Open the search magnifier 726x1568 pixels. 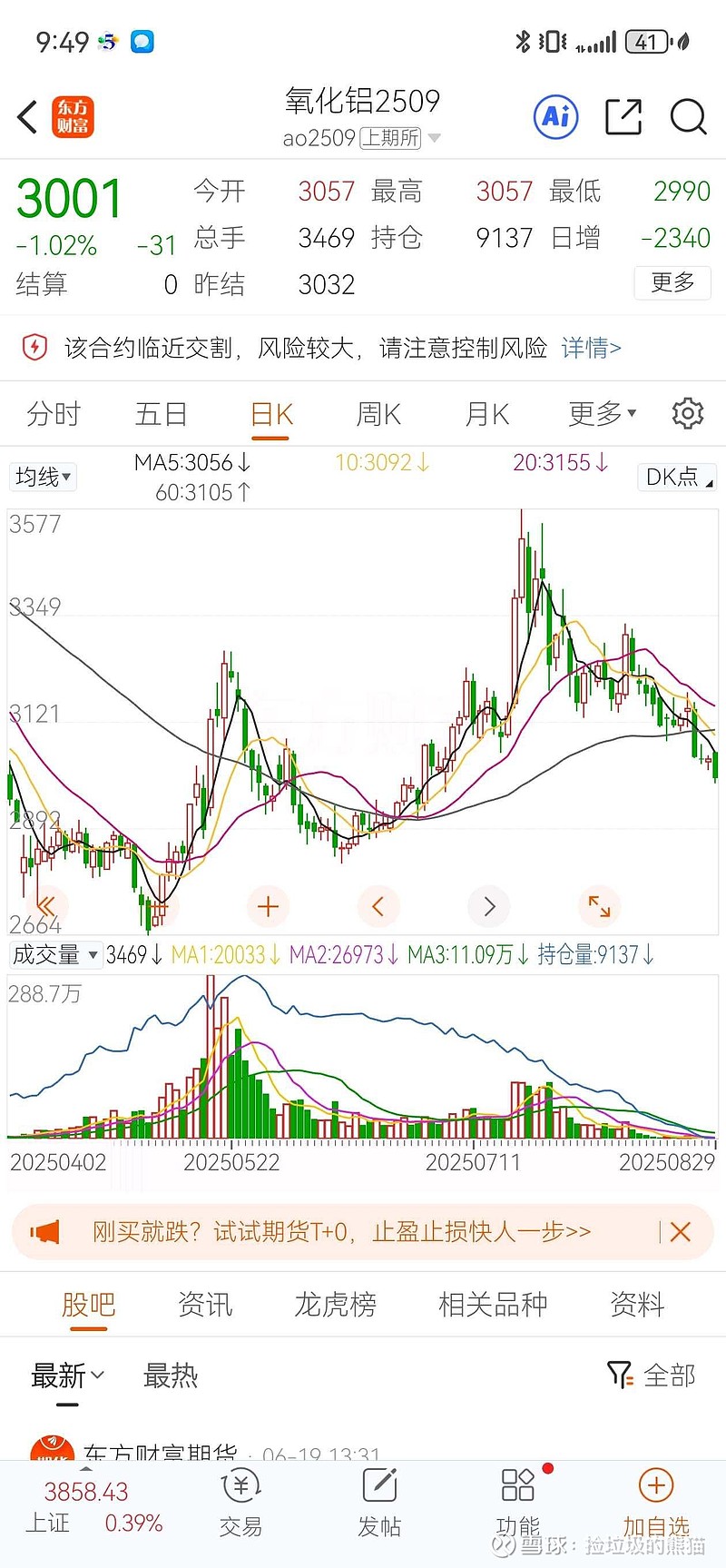point(688,117)
